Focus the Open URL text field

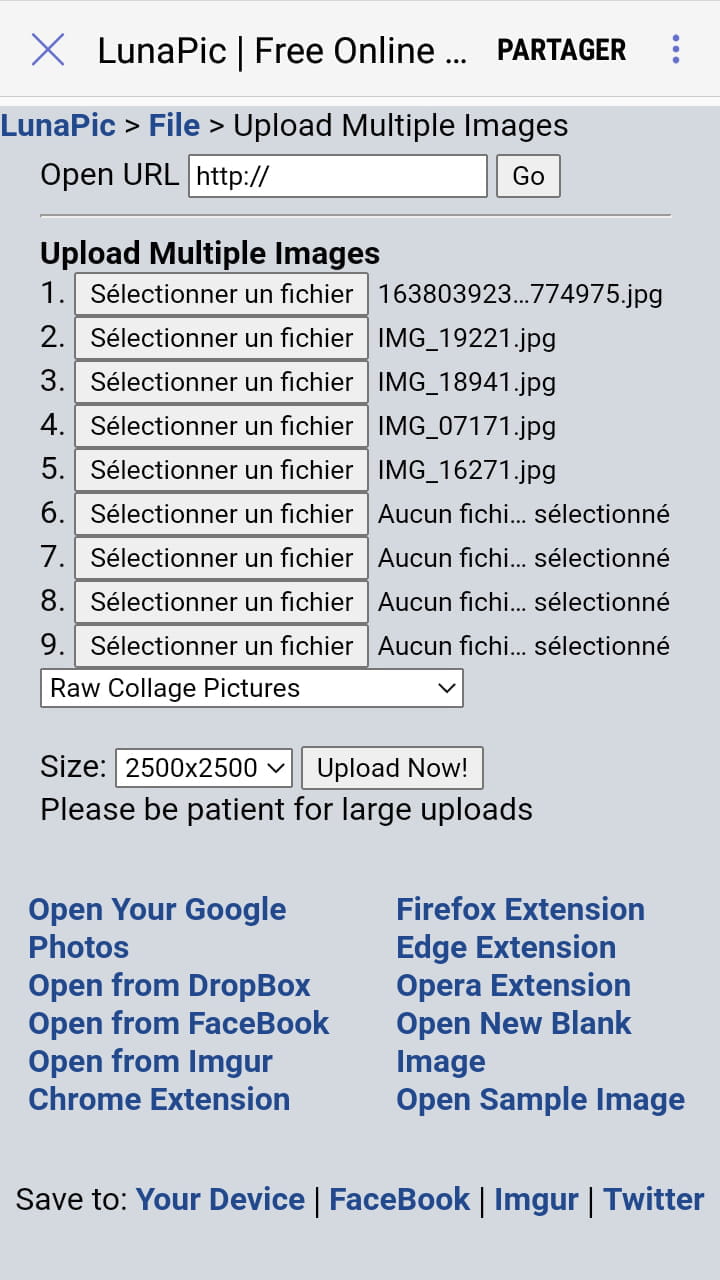click(338, 176)
